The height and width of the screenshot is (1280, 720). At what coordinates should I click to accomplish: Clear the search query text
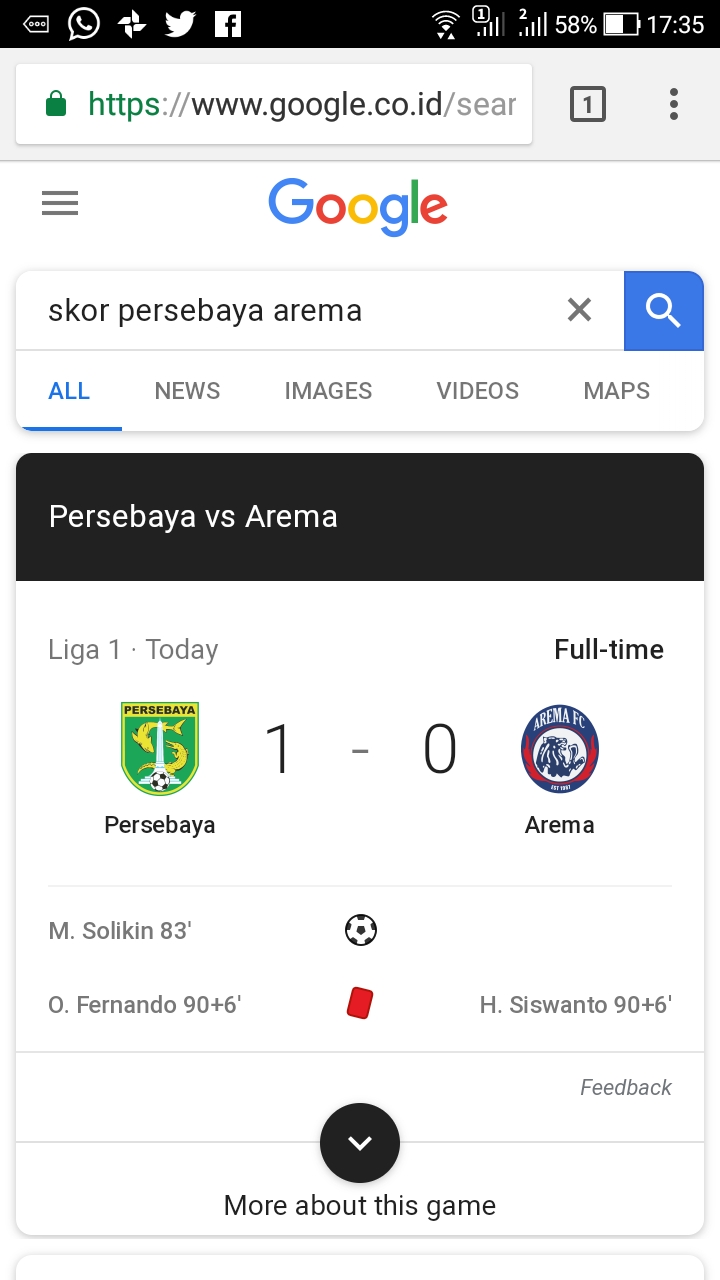pyautogui.click(x=579, y=311)
